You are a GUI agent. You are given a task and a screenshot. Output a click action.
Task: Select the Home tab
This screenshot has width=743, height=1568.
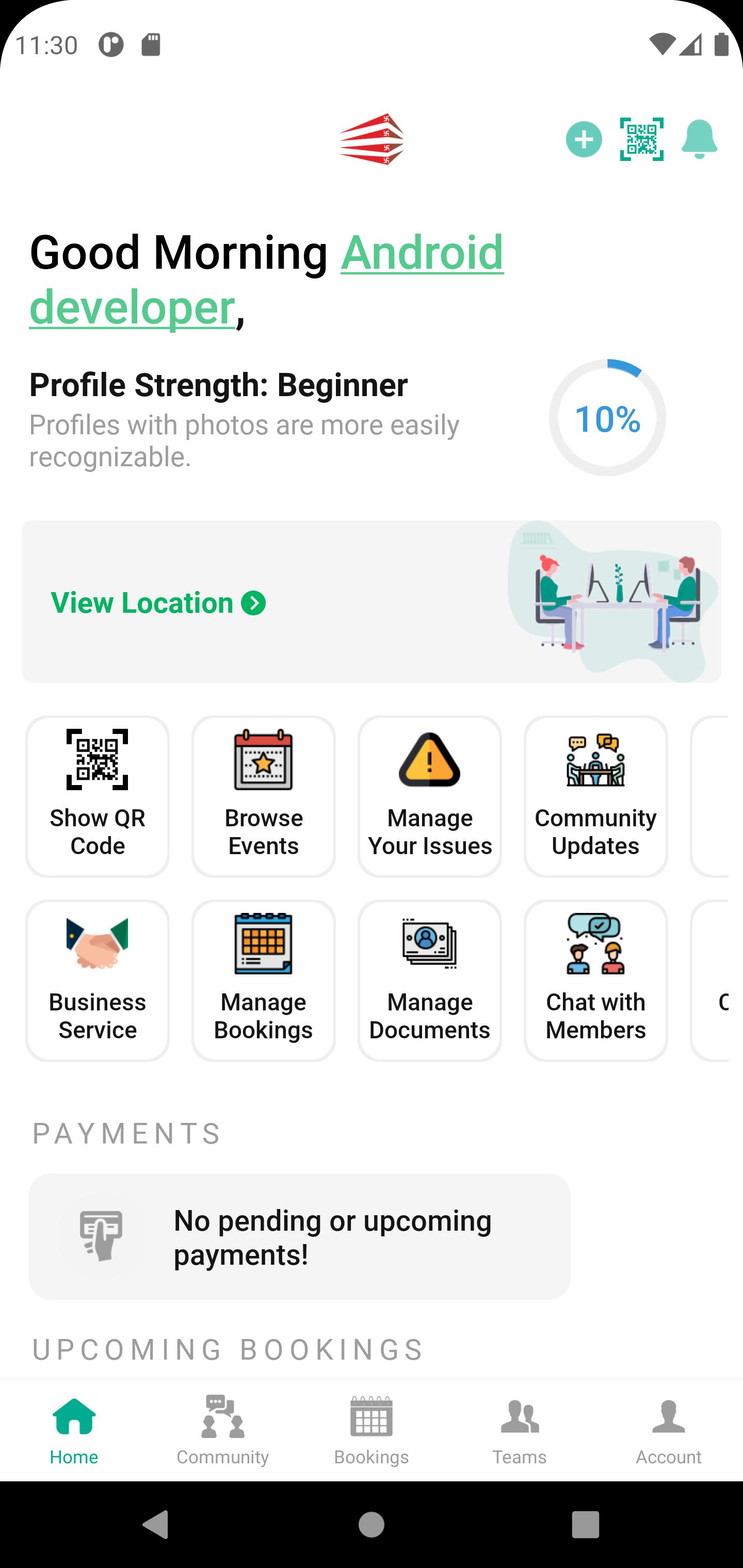click(x=74, y=1430)
